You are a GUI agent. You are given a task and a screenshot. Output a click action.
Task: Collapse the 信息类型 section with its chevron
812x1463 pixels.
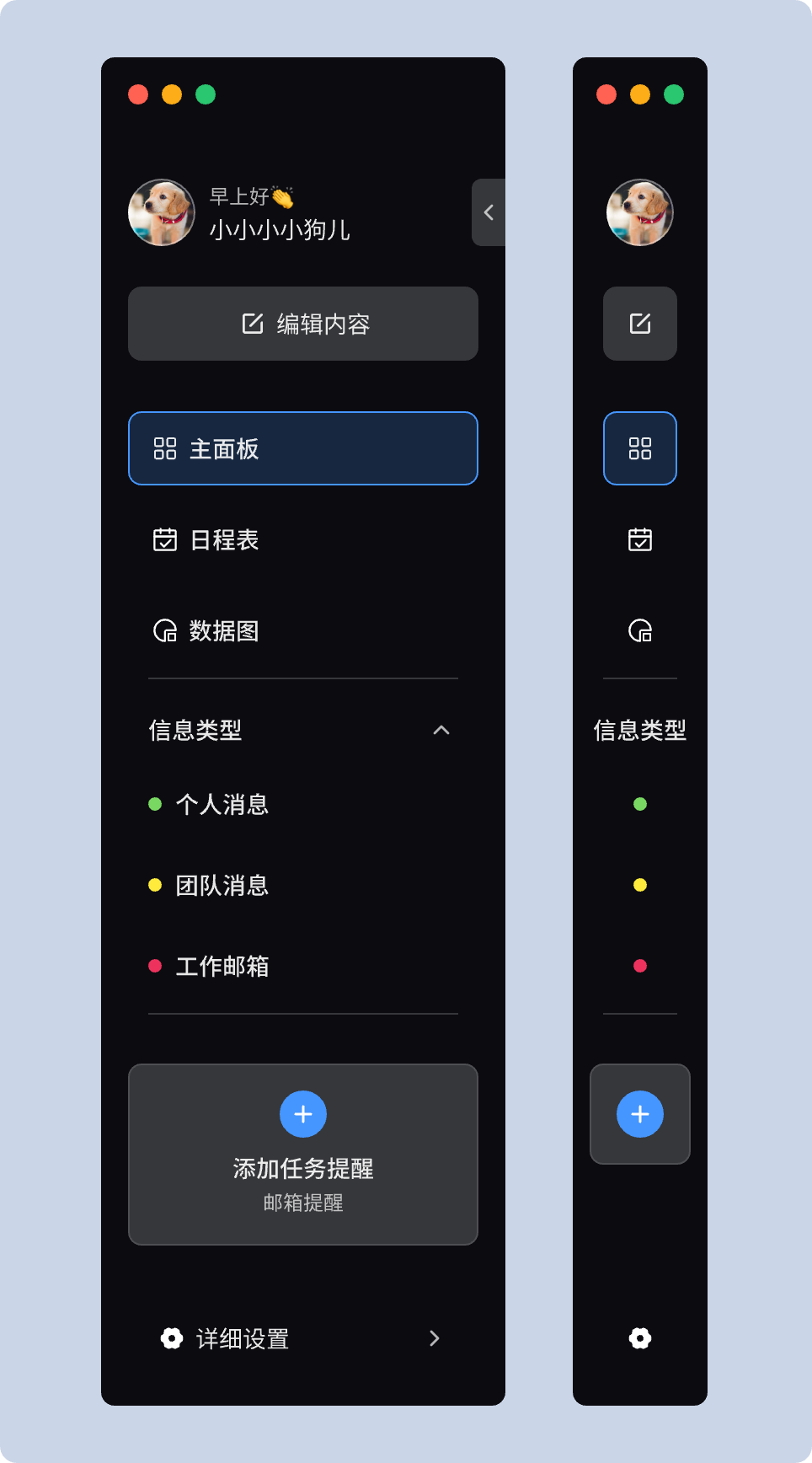[441, 730]
